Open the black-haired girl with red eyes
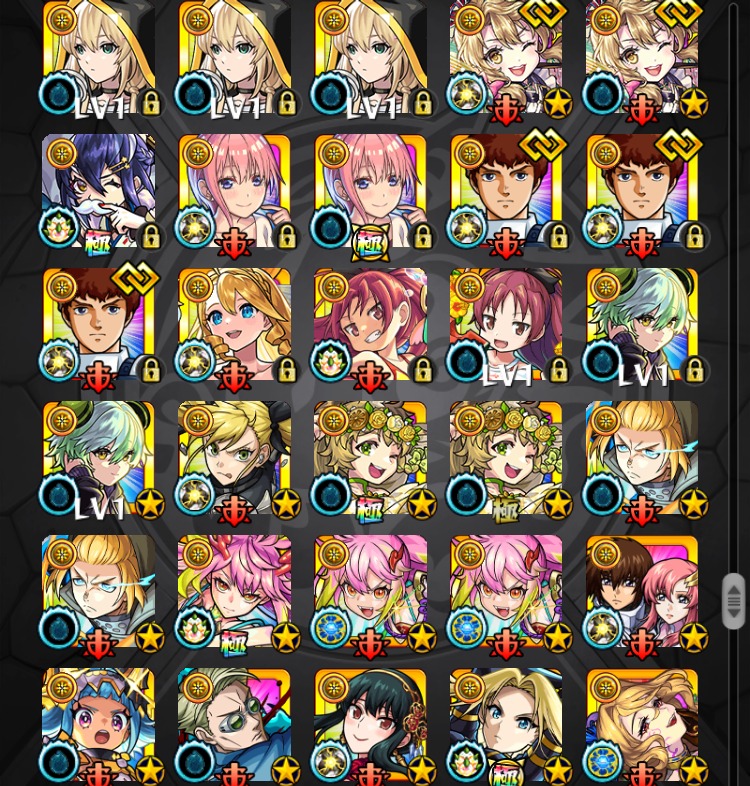 point(370,722)
